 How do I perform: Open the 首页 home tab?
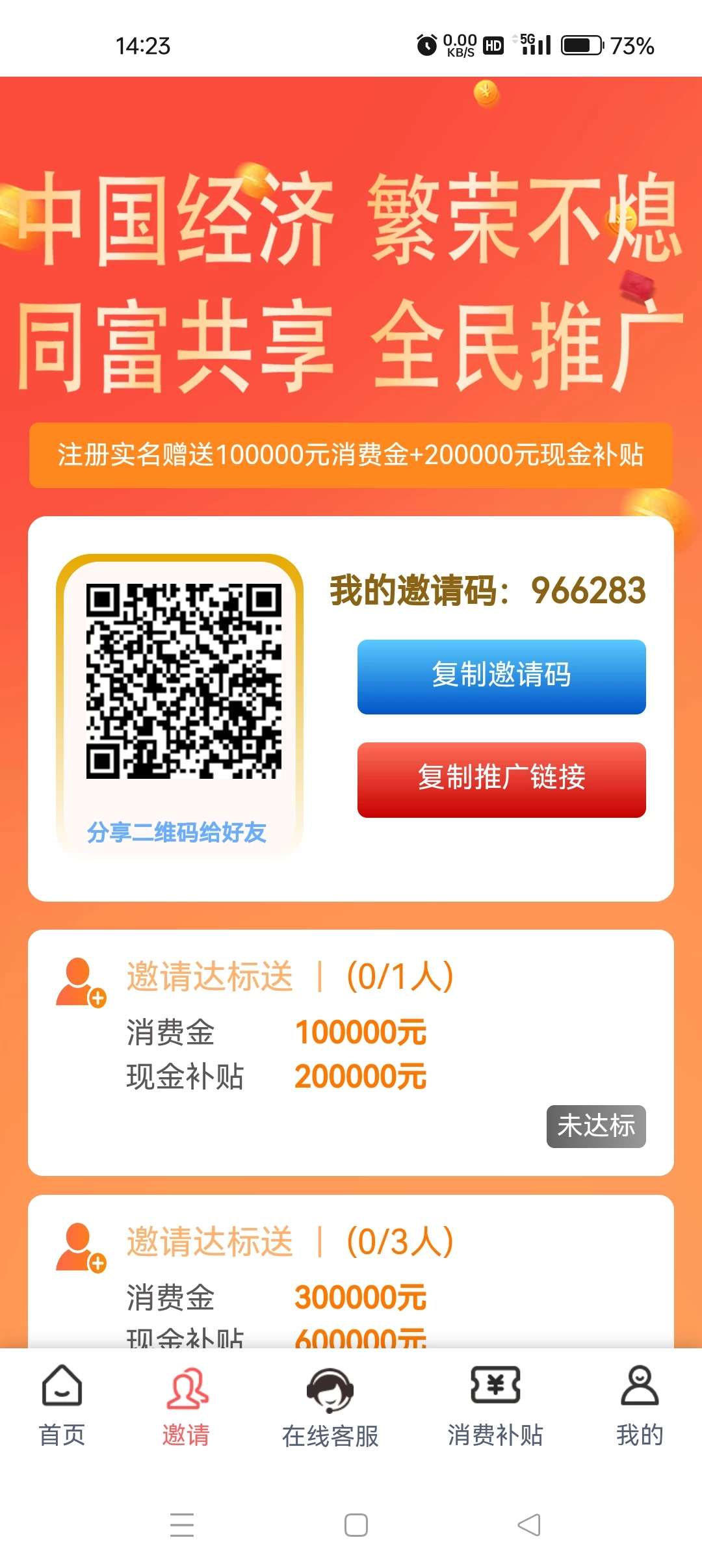click(62, 1405)
